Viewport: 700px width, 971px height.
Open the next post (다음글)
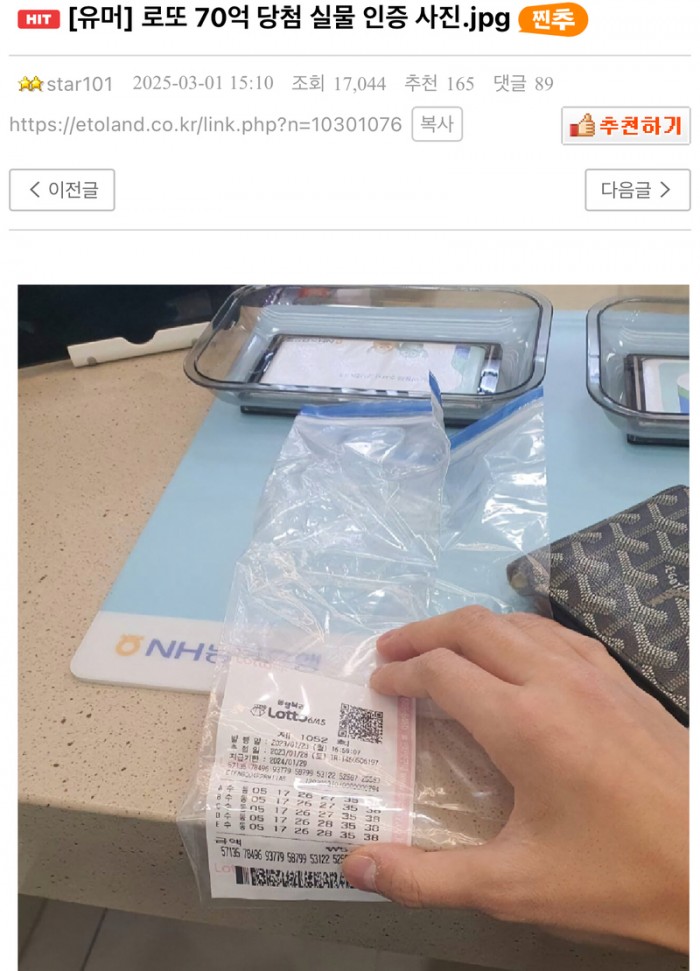(637, 190)
